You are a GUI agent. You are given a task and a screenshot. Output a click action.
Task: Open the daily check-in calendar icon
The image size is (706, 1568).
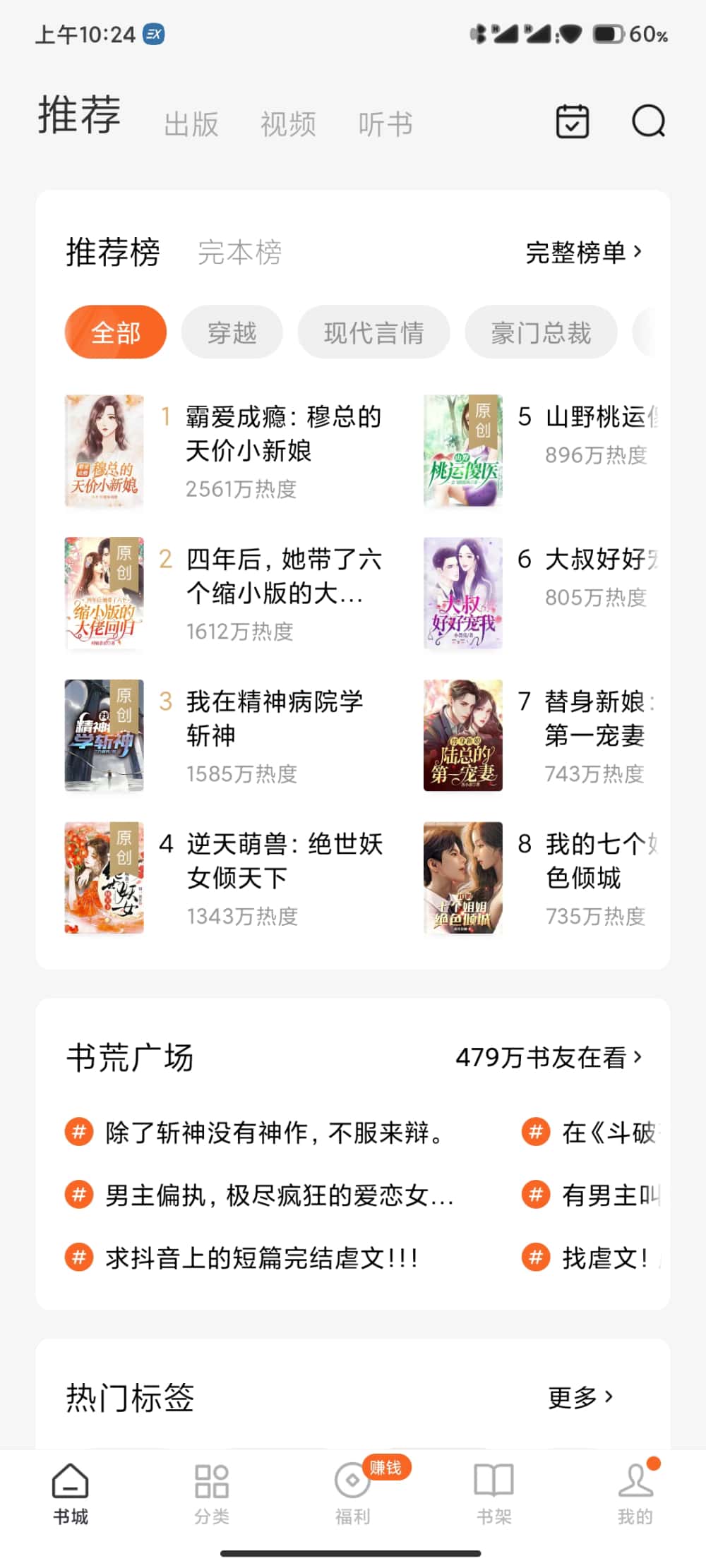point(572,121)
